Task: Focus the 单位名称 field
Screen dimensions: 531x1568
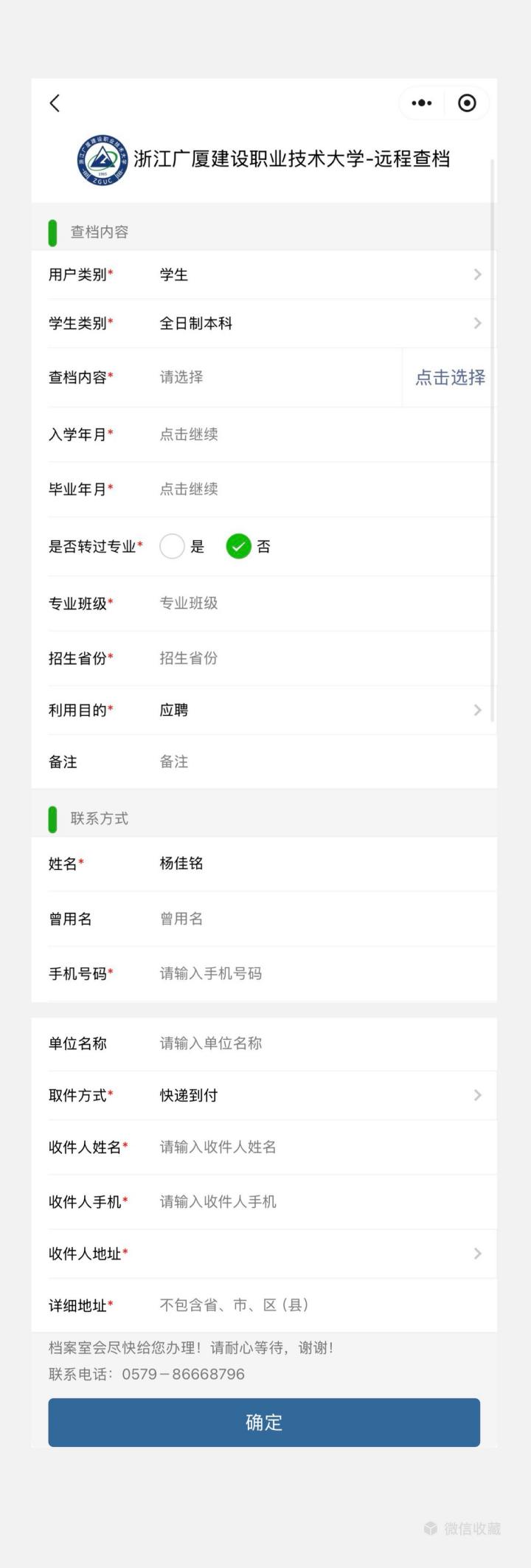Action: (x=317, y=1043)
